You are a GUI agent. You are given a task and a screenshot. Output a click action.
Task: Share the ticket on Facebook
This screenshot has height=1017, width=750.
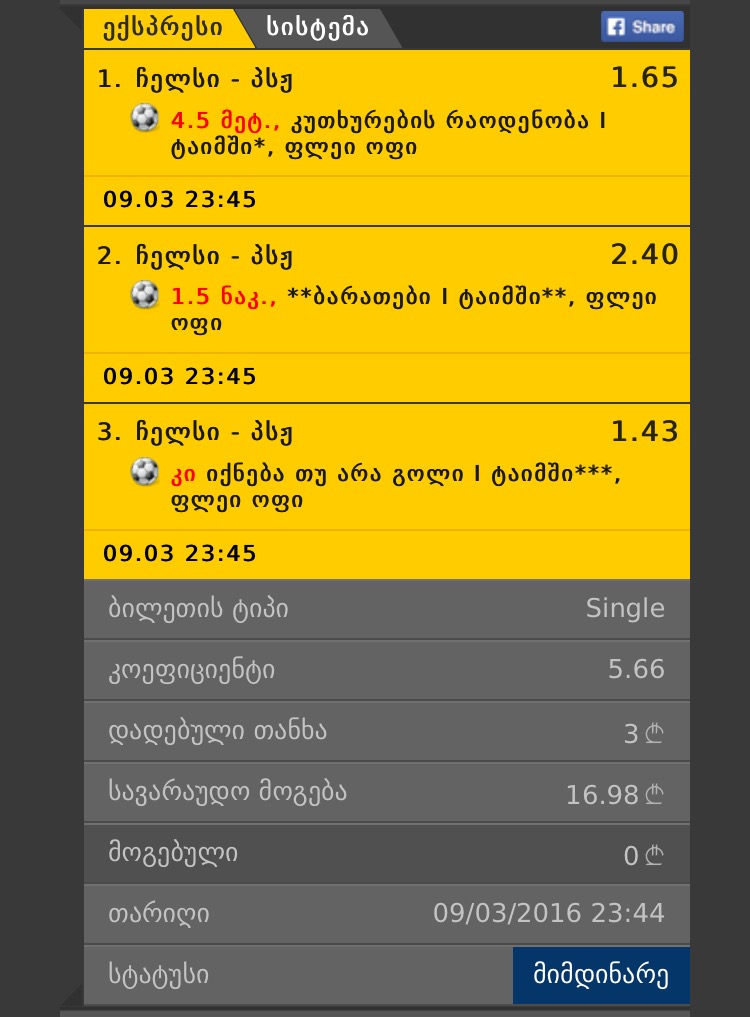(x=642, y=27)
